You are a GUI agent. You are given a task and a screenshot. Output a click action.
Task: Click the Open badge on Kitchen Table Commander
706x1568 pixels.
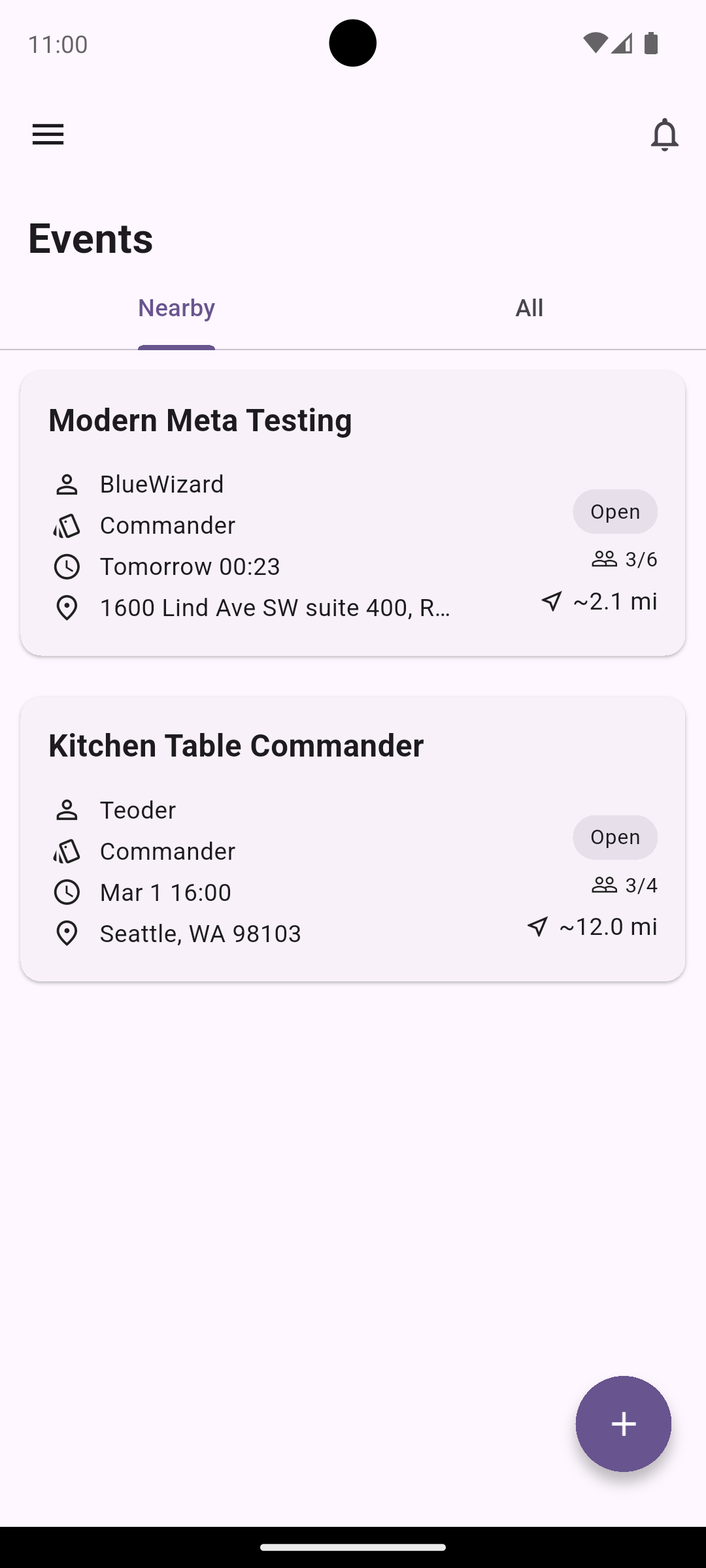(x=614, y=837)
